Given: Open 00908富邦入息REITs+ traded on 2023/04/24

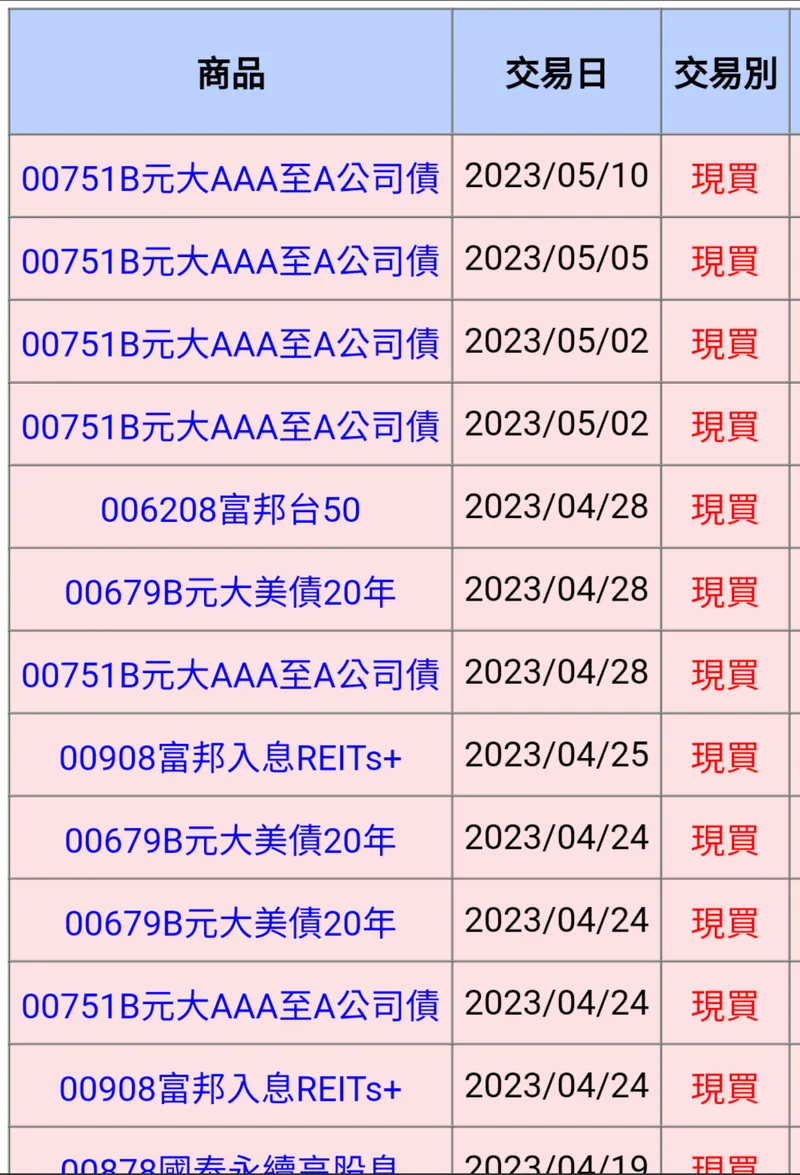Looking at the screenshot, I should 230,1089.
